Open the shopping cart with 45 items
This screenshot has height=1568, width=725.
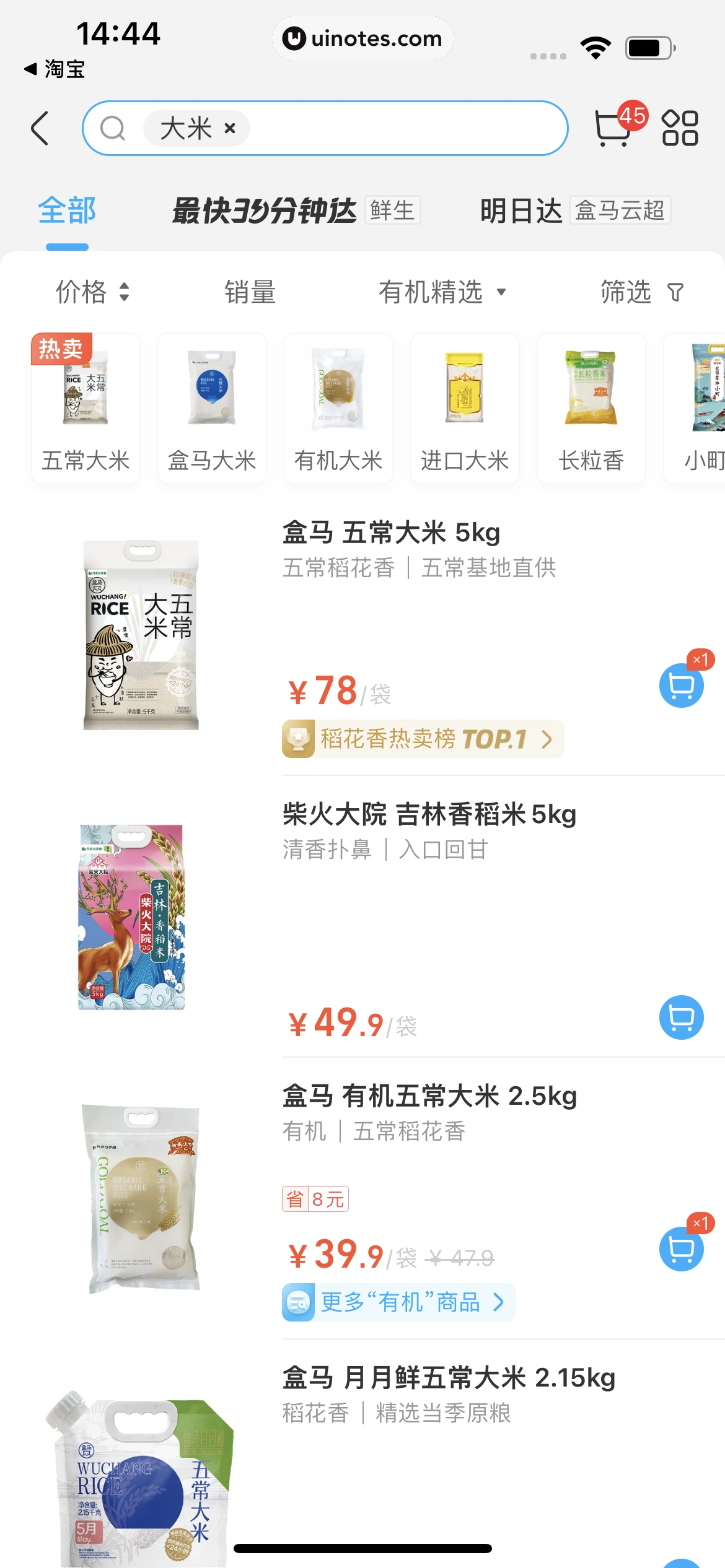615,127
